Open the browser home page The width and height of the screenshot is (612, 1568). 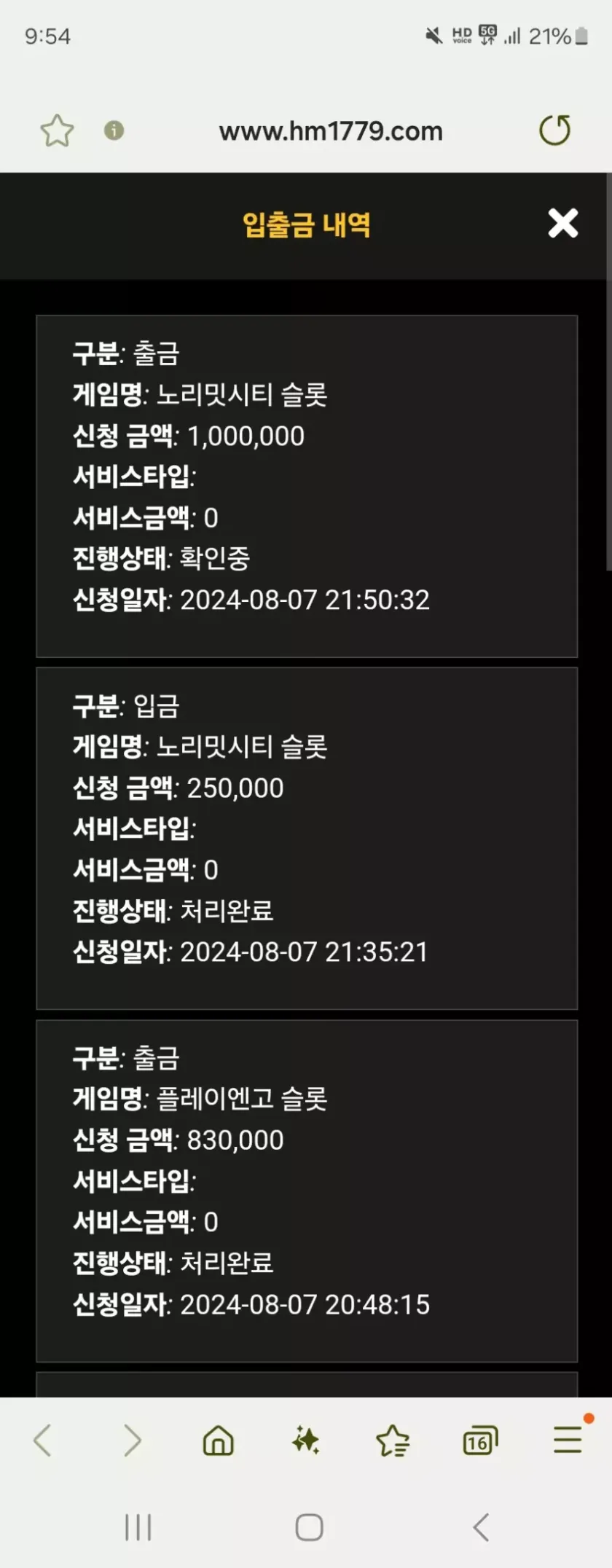click(x=219, y=1440)
